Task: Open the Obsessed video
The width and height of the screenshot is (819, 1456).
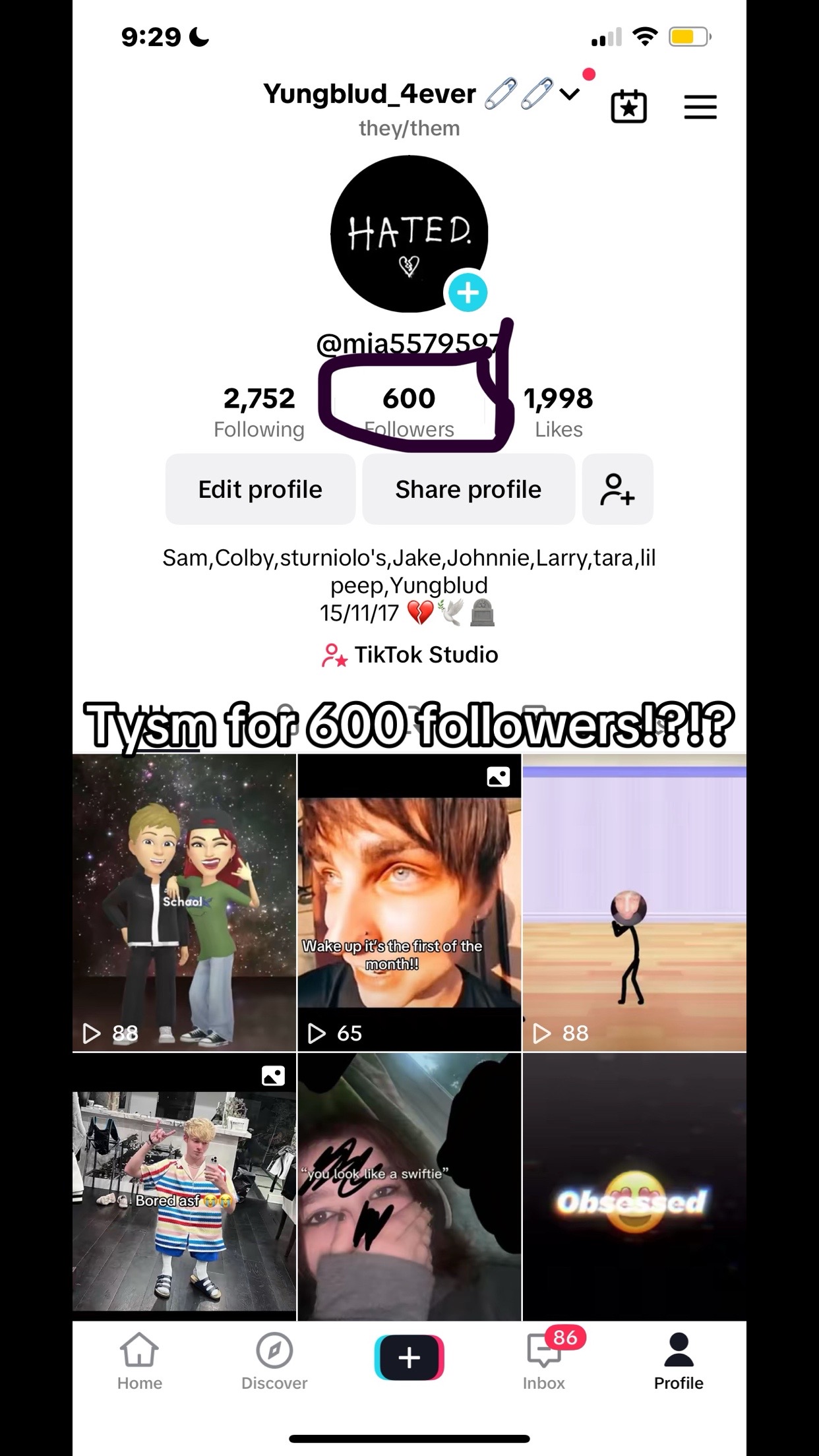Action: [x=634, y=1186]
